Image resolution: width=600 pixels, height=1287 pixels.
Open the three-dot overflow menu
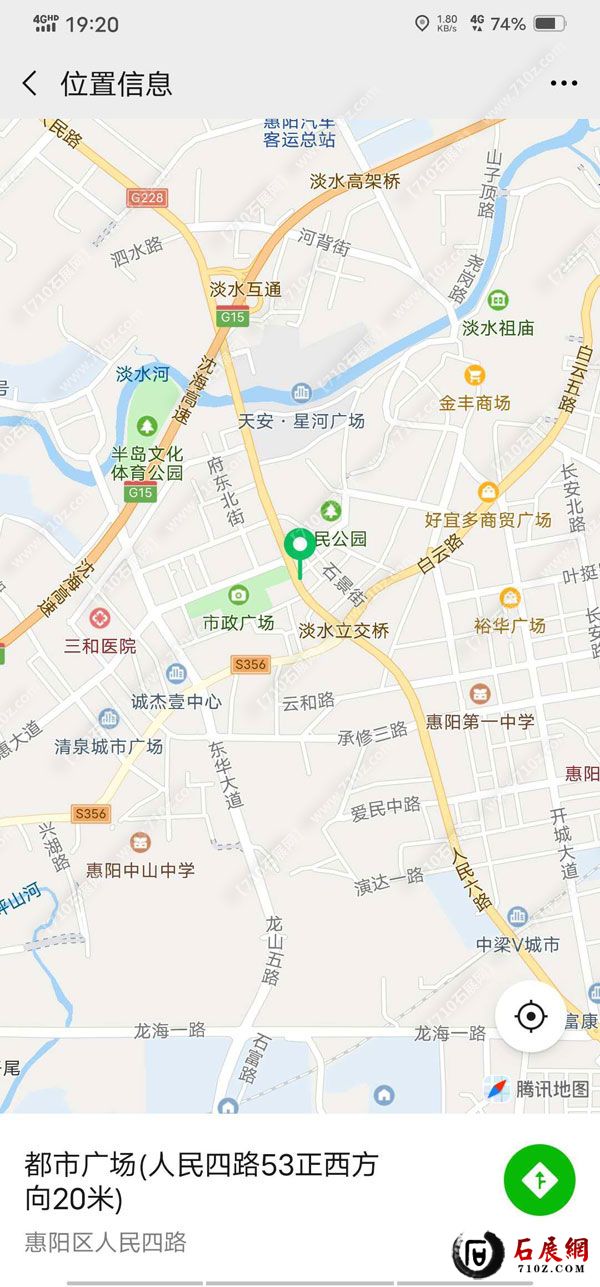point(564,84)
